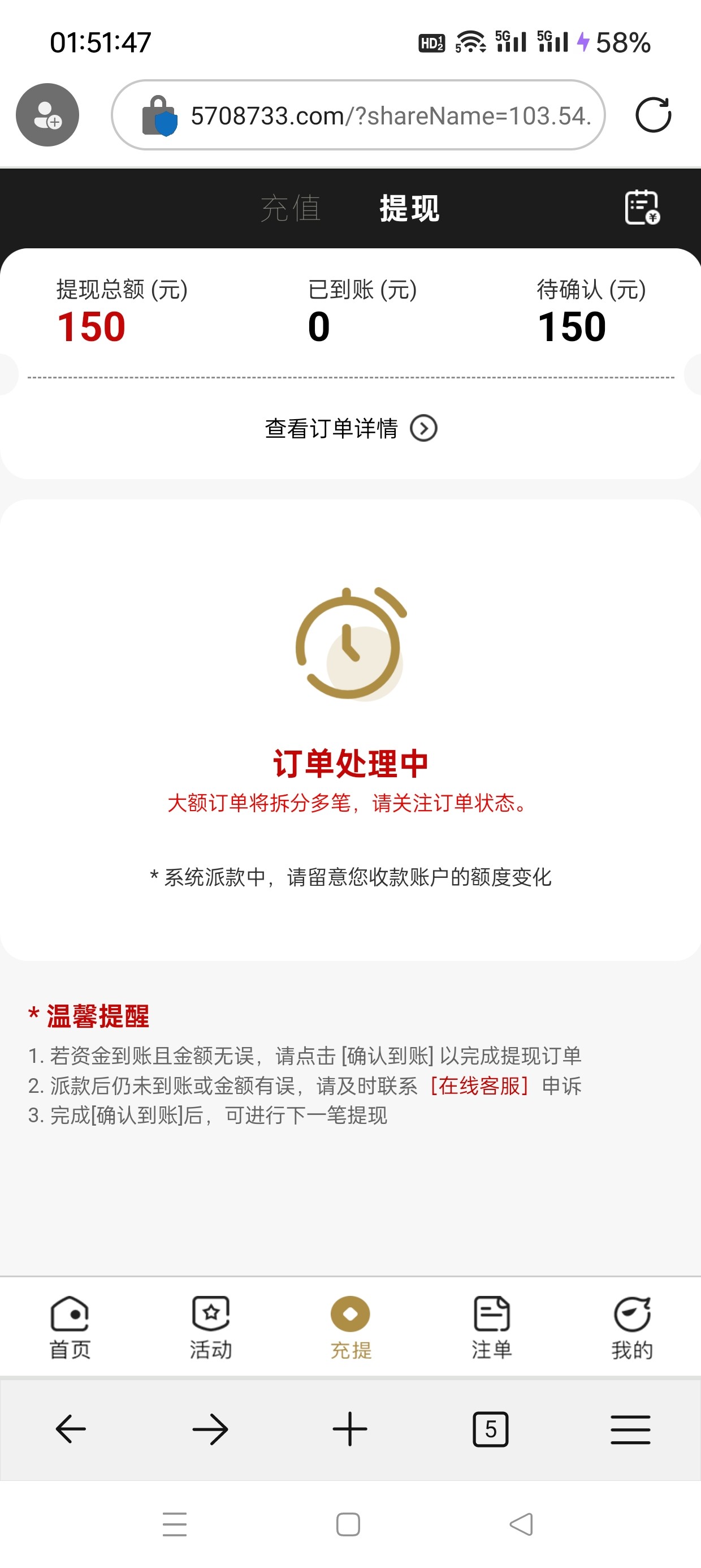Open the browser account profile icon
Image resolution: width=701 pixels, height=1568 pixels.
[x=47, y=115]
